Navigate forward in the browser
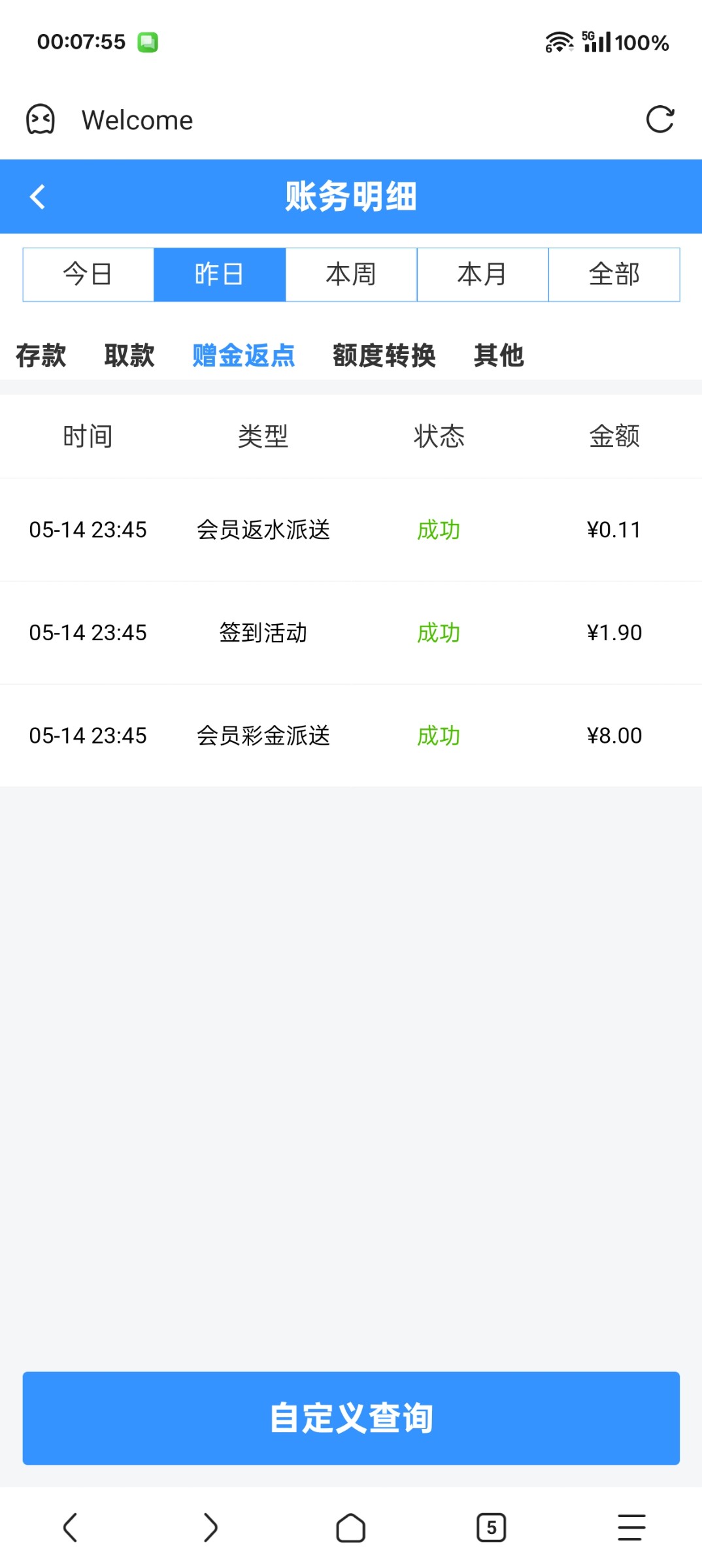 point(210,1527)
